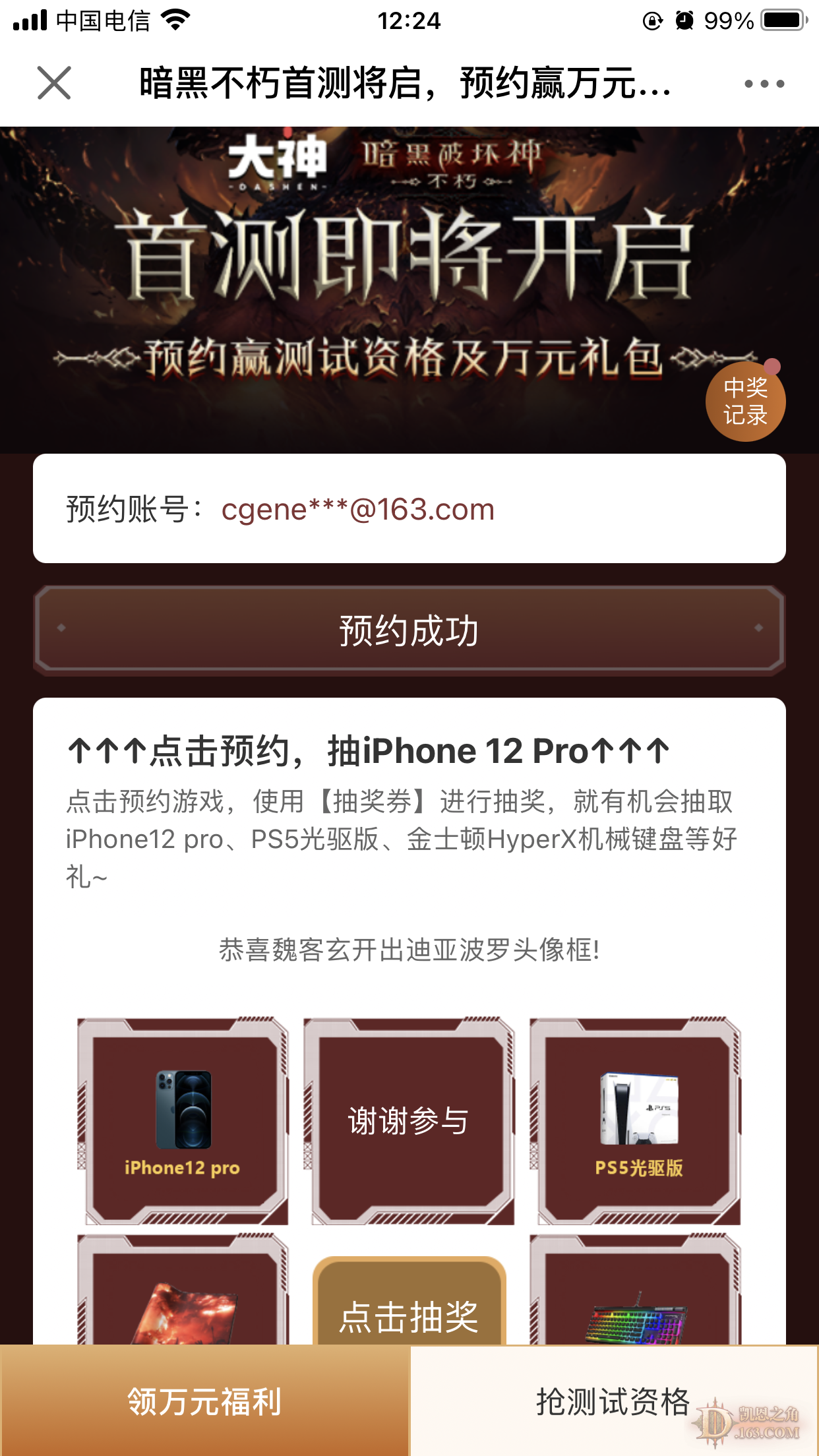
Task: Tap 点击抽奖 to draw a prize
Action: point(409,1309)
